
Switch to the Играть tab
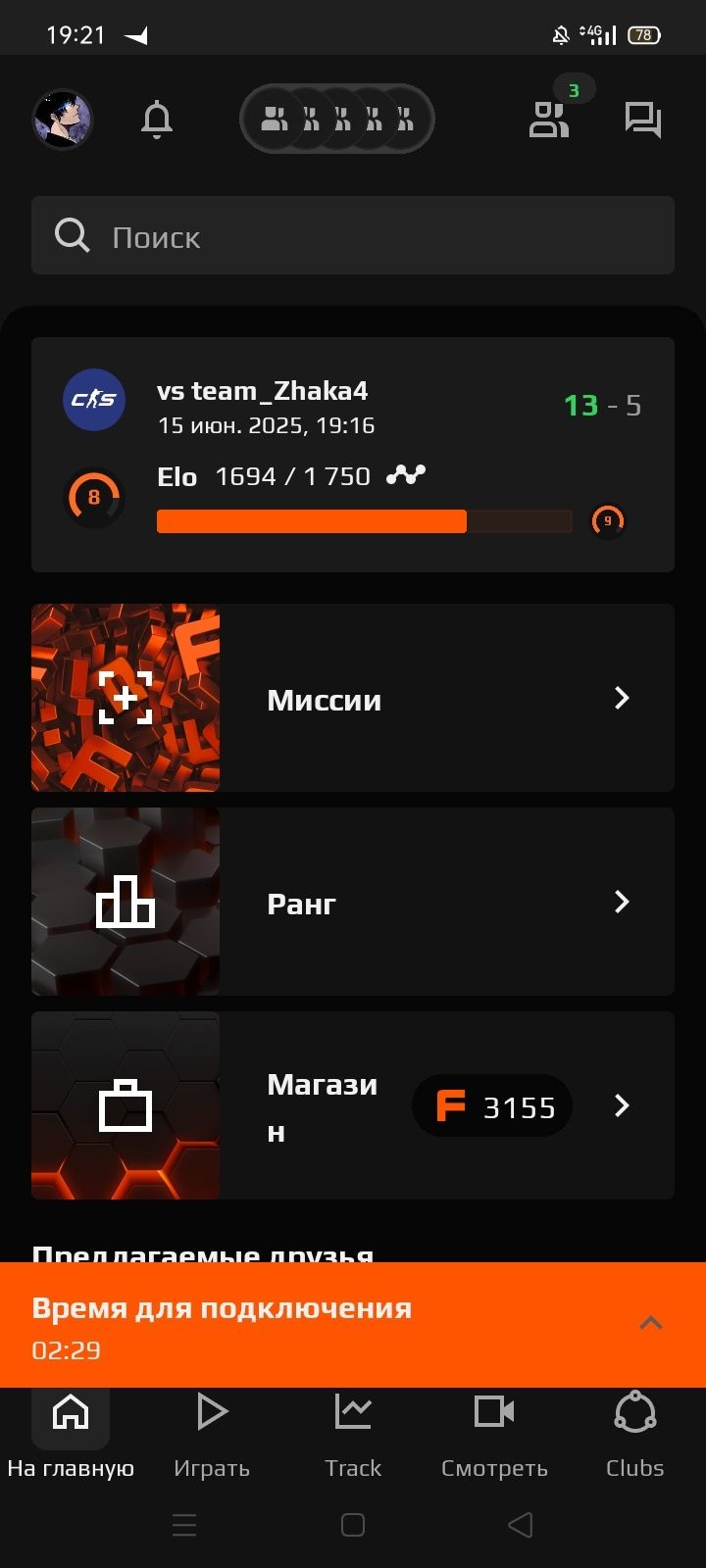212,1432
